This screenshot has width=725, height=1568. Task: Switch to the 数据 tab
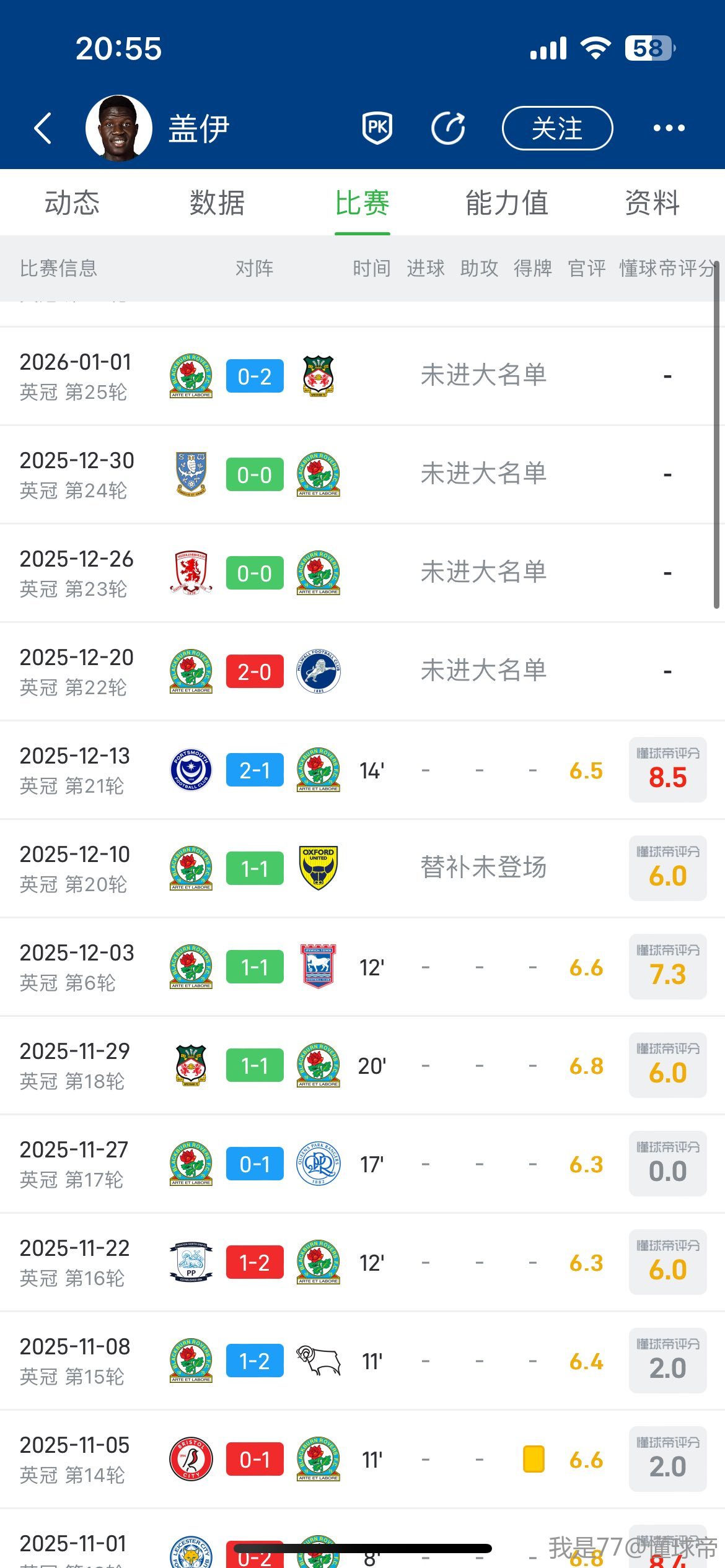[217, 203]
